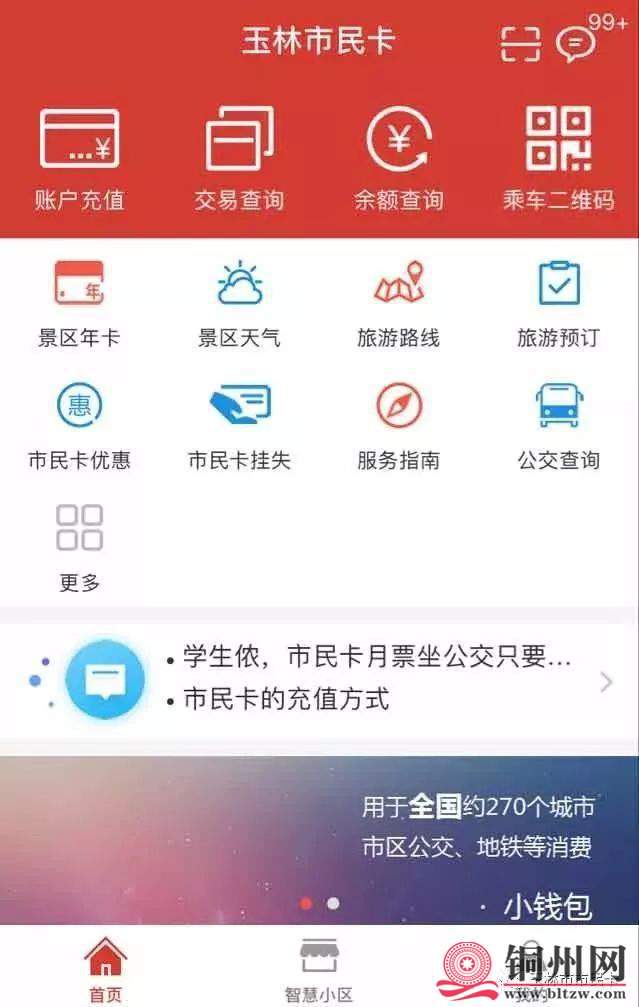Screen dimensions: 639x1007
Task: Open 市民卡优惠 card discounts
Action: (79, 425)
